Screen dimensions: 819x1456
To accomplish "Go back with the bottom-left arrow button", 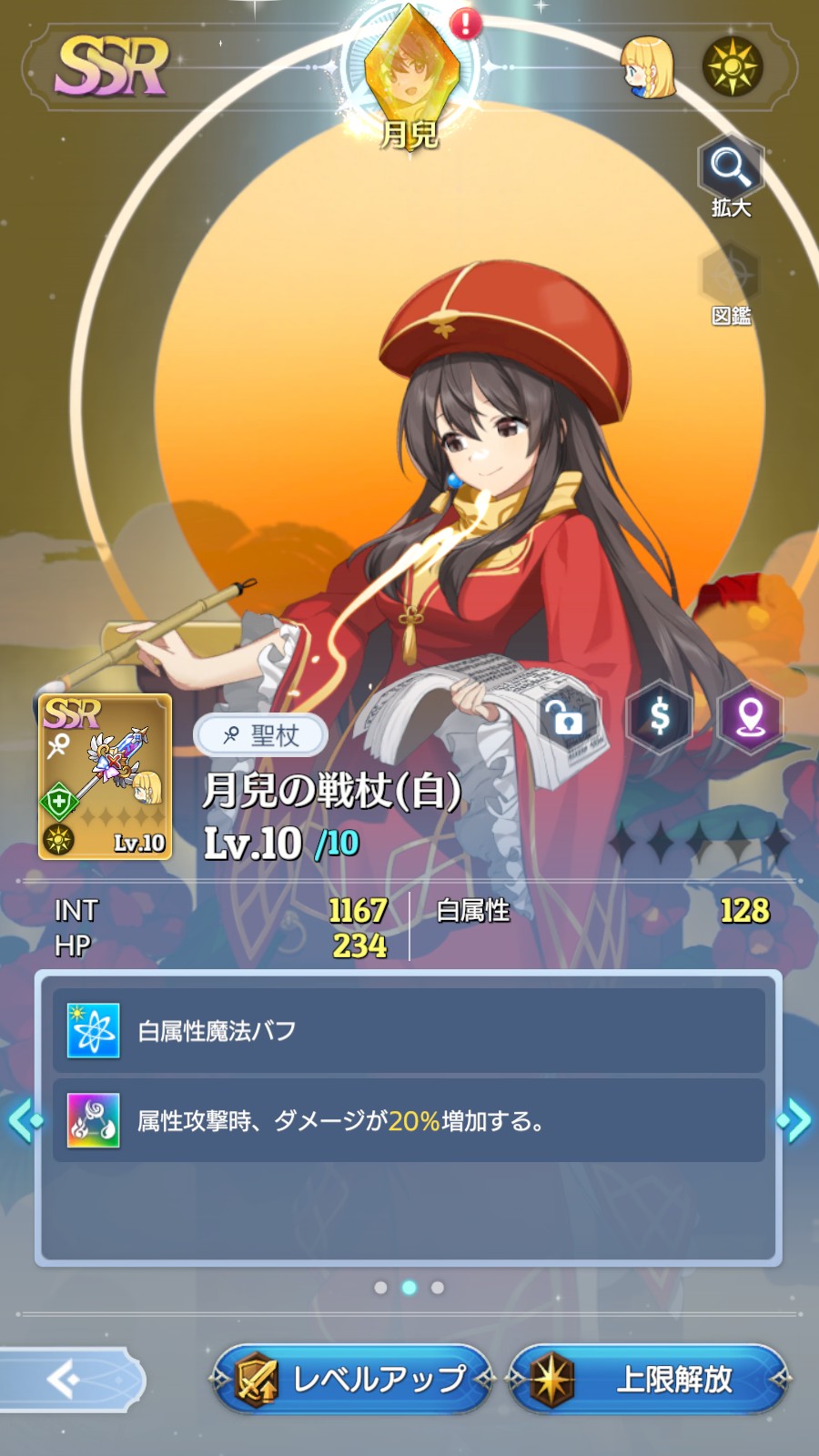I will [71, 1380].
